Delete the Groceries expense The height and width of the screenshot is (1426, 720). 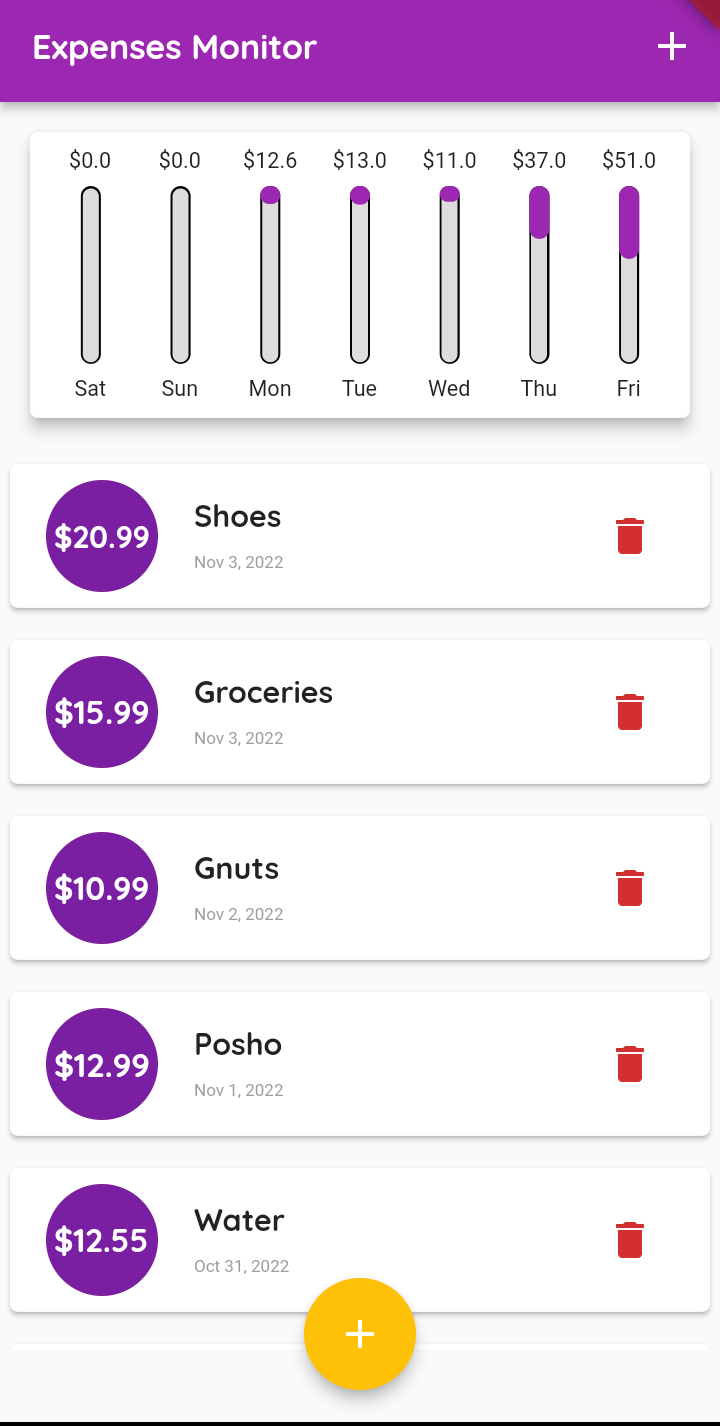pos(630,712)
